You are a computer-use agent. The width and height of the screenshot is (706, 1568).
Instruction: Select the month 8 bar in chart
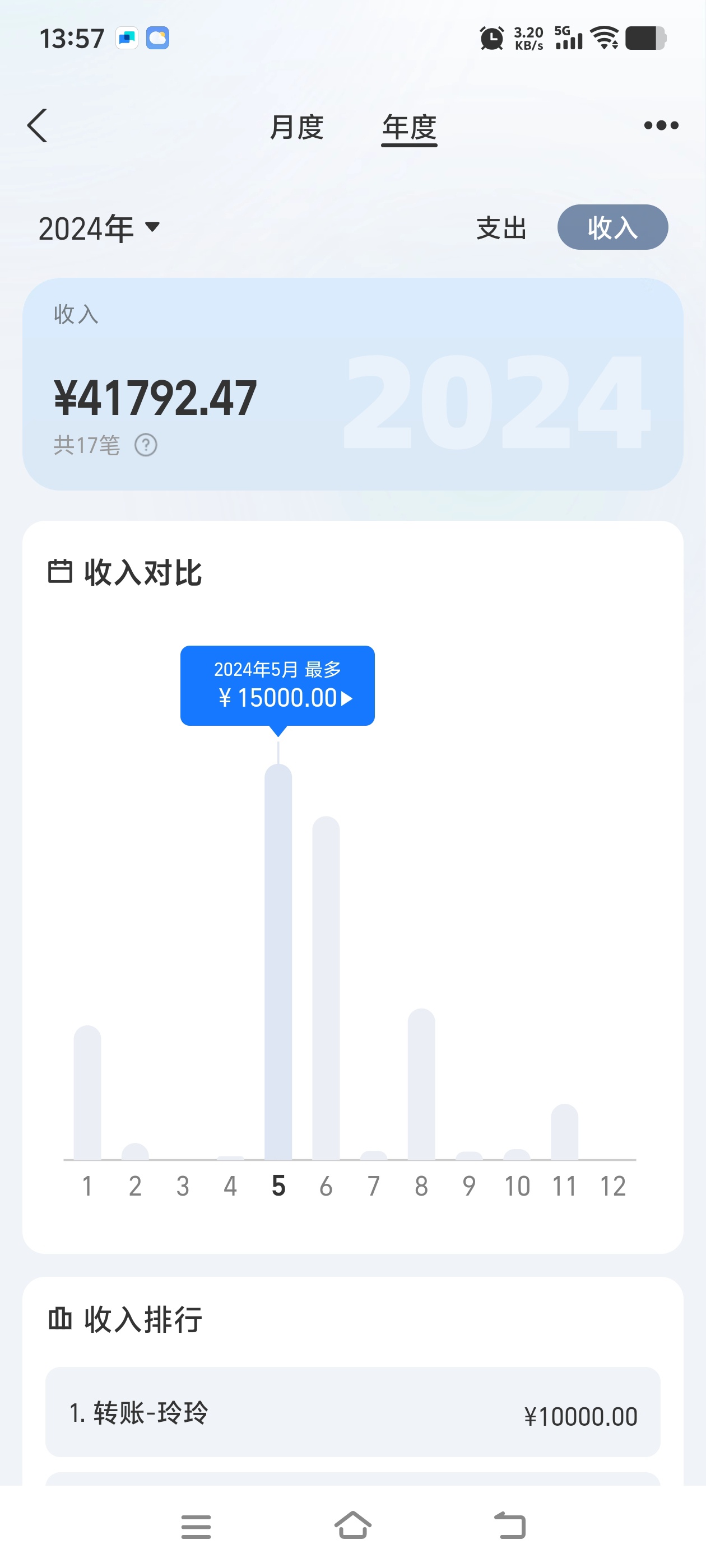coord(421,1084)
